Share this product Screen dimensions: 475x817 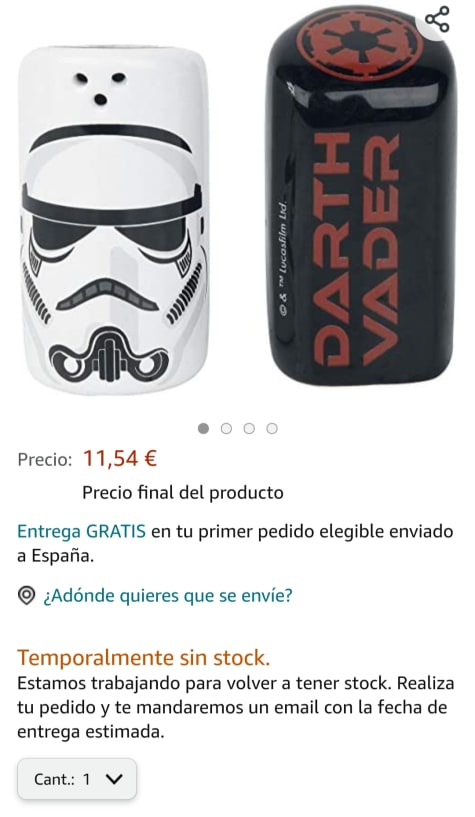click(437, 19)
